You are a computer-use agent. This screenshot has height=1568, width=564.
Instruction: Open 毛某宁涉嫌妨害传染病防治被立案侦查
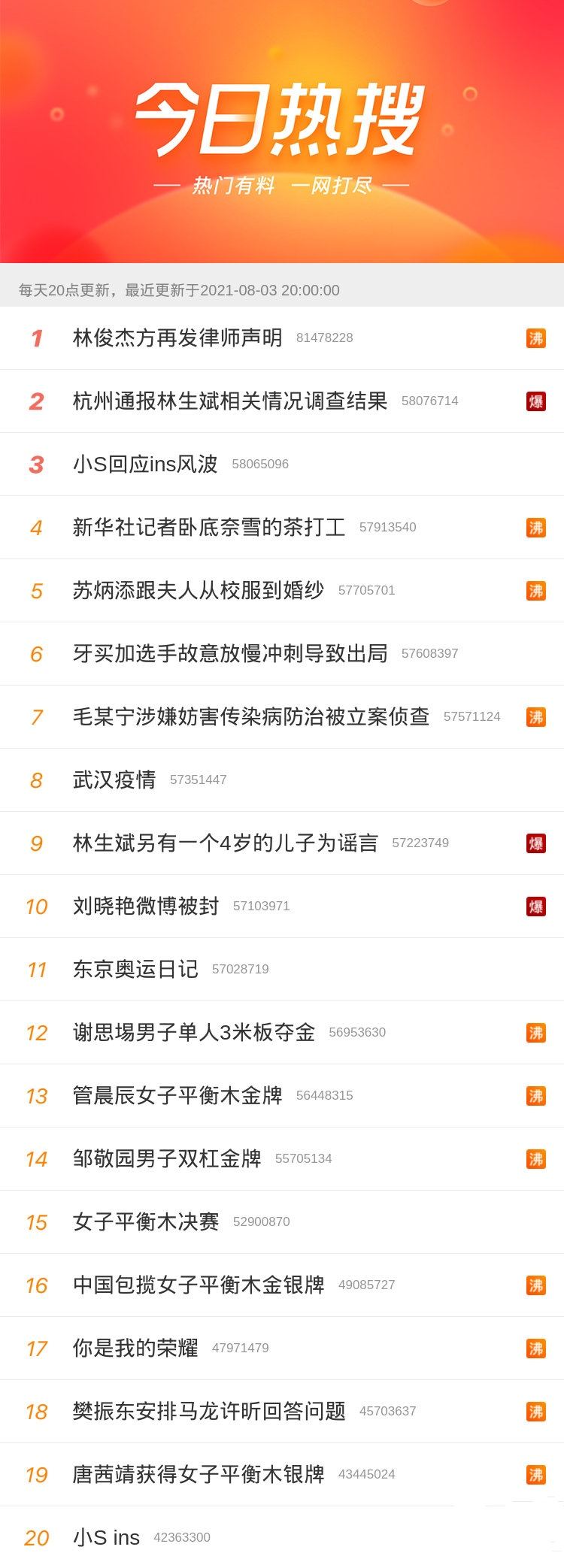[x=251, y=717]
